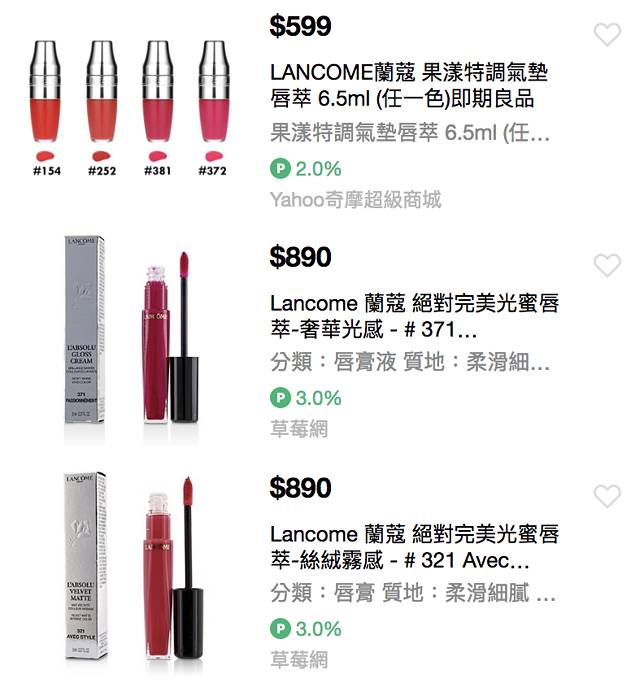Favorite the $599 LANCOME 果漾特調氣墊唇萃 item
This screenshot has height=683, width=644.
[x=607, y=35]
